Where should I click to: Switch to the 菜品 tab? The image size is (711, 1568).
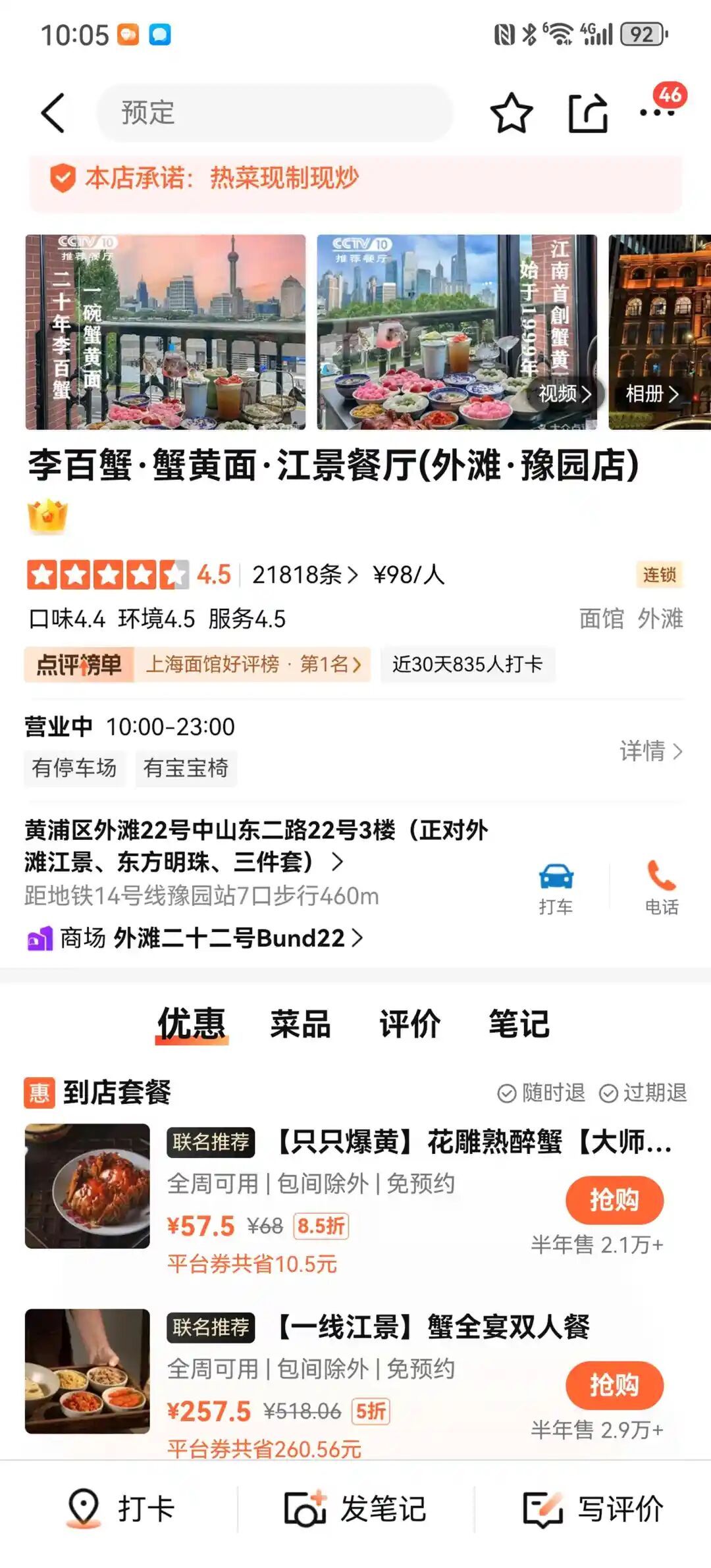click(300, 1024)
